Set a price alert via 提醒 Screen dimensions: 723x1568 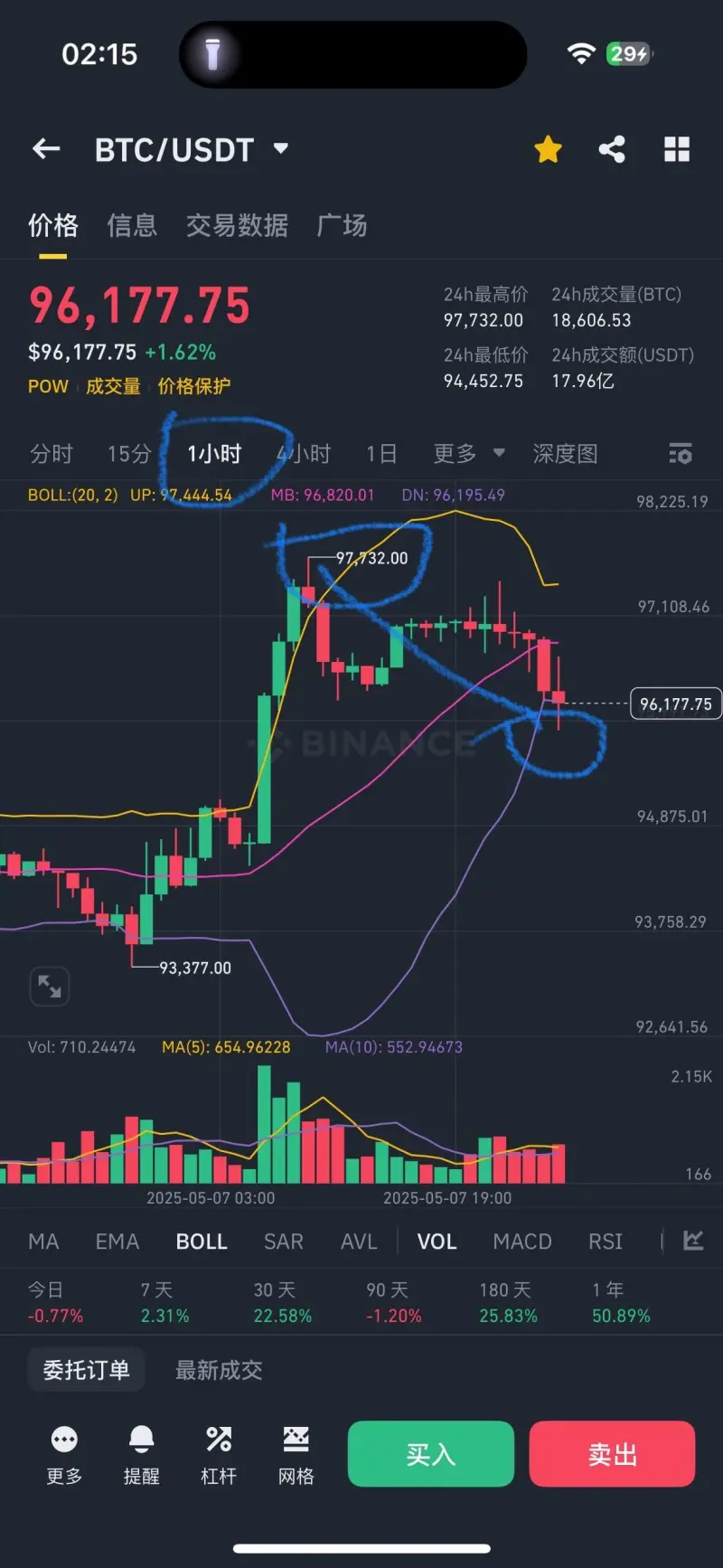141,1455
